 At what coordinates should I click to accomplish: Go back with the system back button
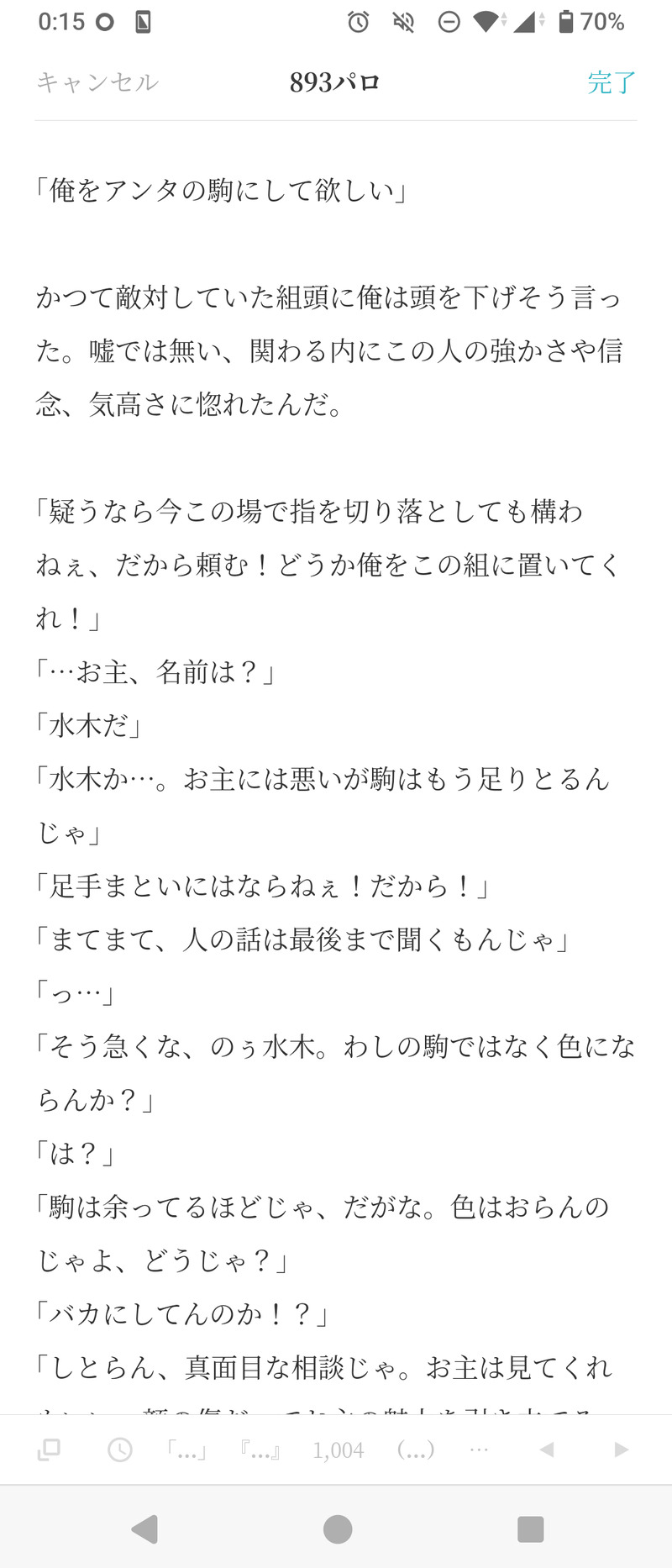click(x=145, y=1529)
